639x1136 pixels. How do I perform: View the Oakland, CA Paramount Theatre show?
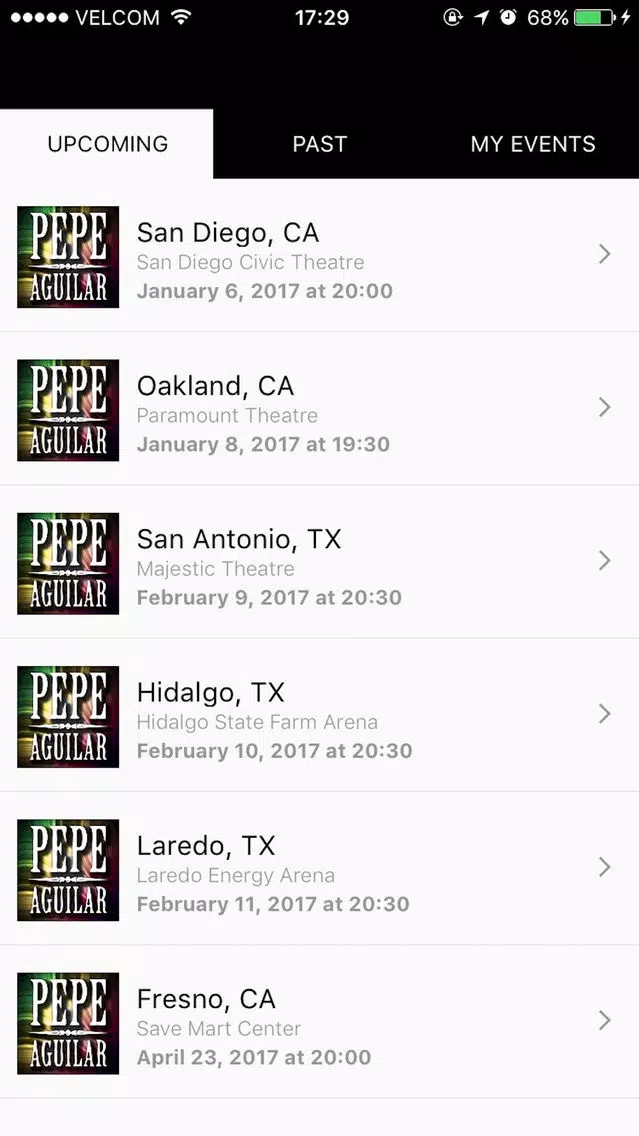click(320, 409)
